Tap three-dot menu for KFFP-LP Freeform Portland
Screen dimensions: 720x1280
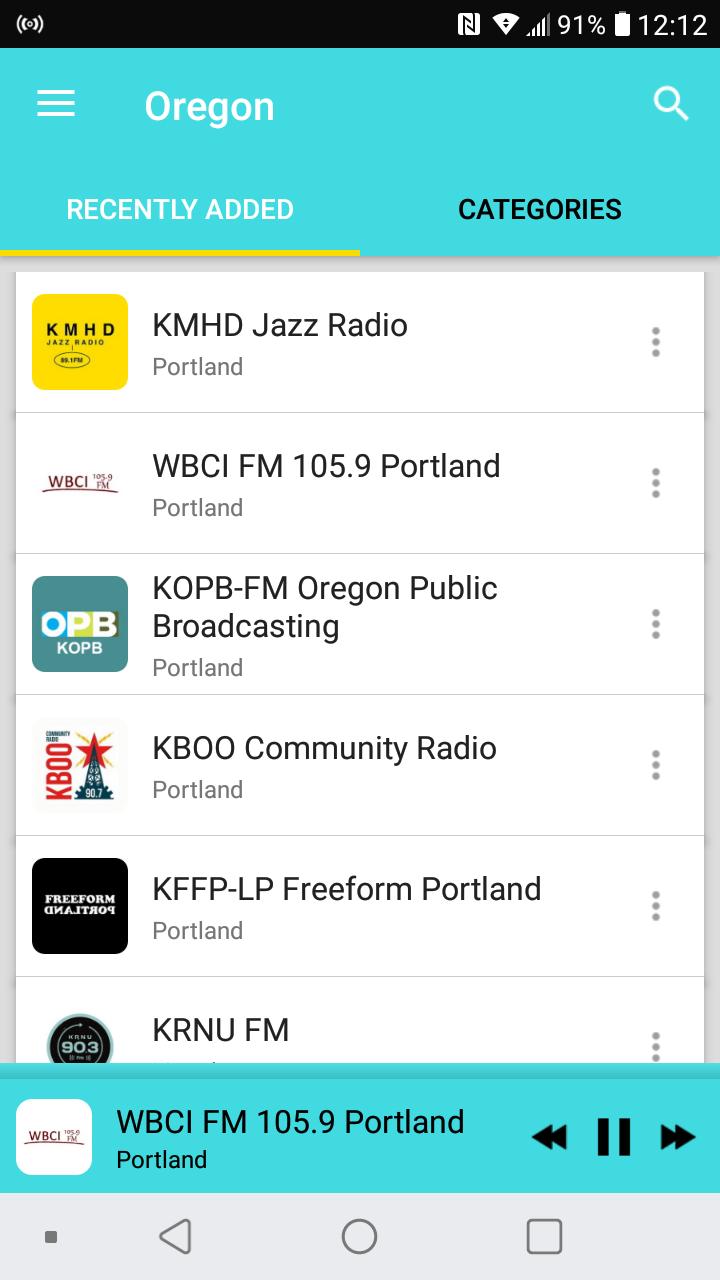click(656, 906)
